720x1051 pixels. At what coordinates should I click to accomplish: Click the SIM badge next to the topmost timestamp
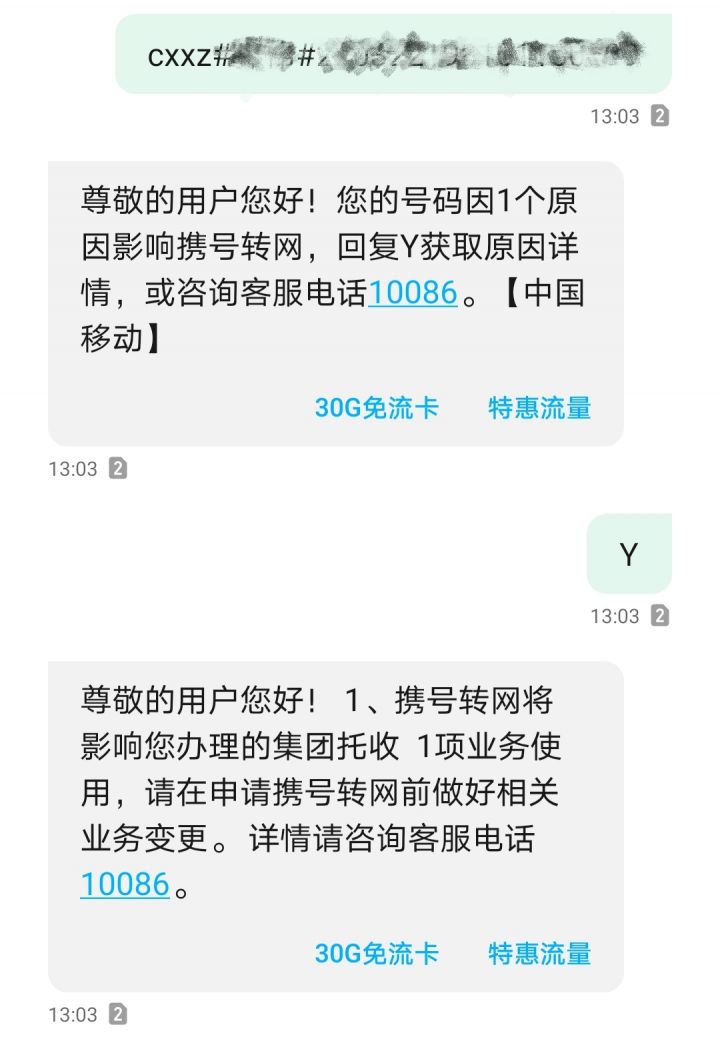(x=662, y=116)
